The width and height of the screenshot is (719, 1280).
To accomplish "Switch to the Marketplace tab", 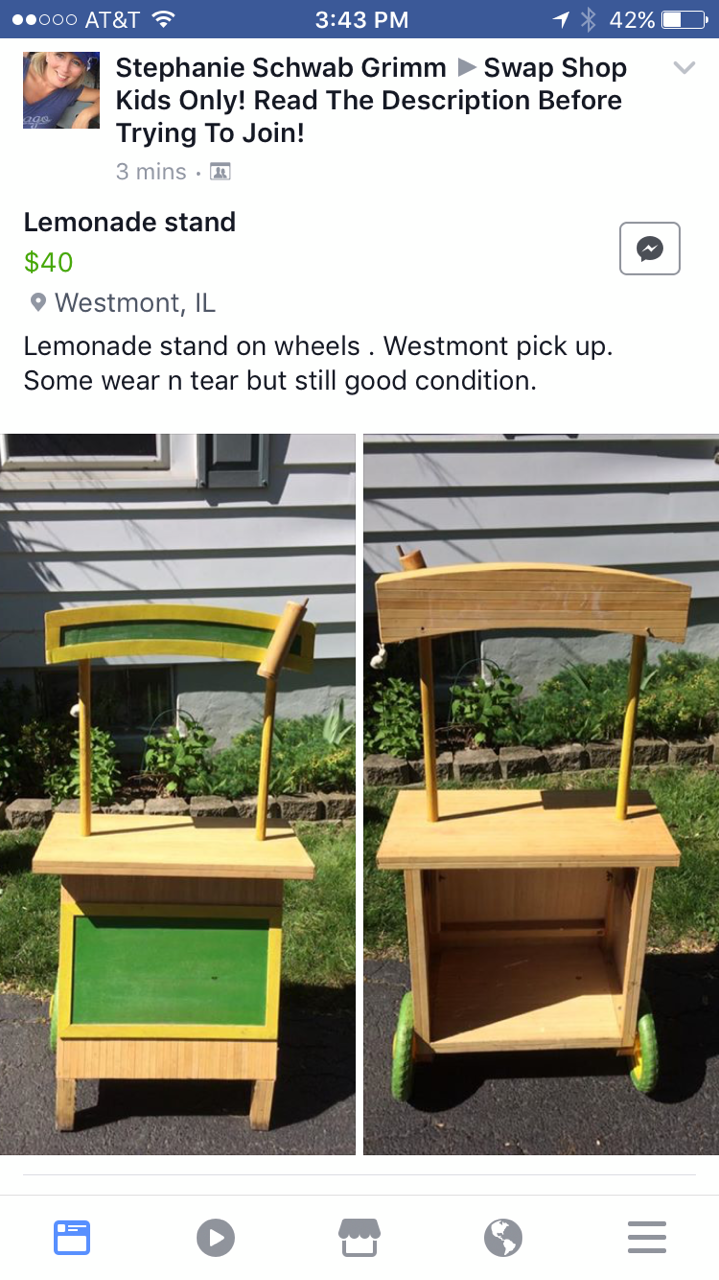I will pos(360,1237).
